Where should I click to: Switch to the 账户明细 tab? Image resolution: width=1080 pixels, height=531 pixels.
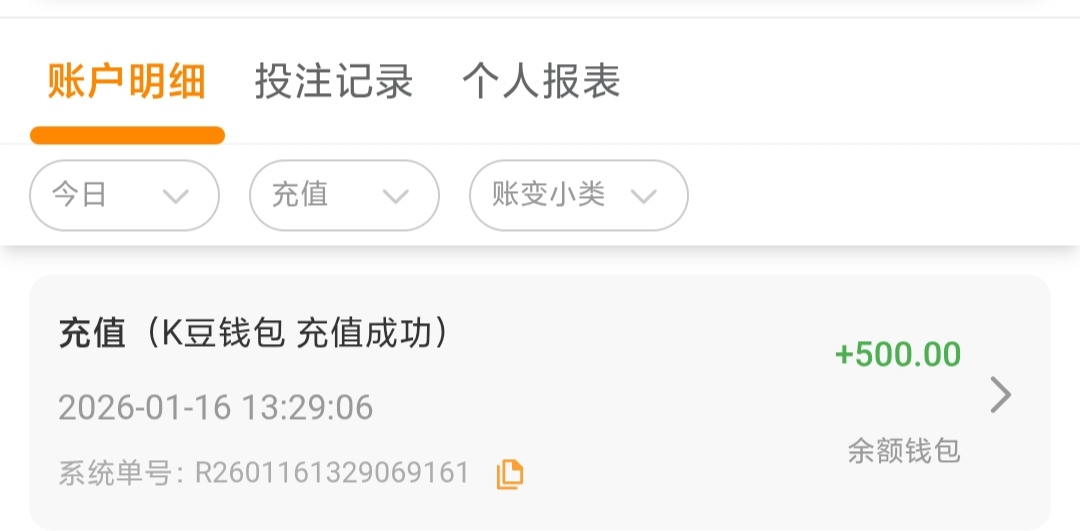pyautogui.click(x=127, y=82)
